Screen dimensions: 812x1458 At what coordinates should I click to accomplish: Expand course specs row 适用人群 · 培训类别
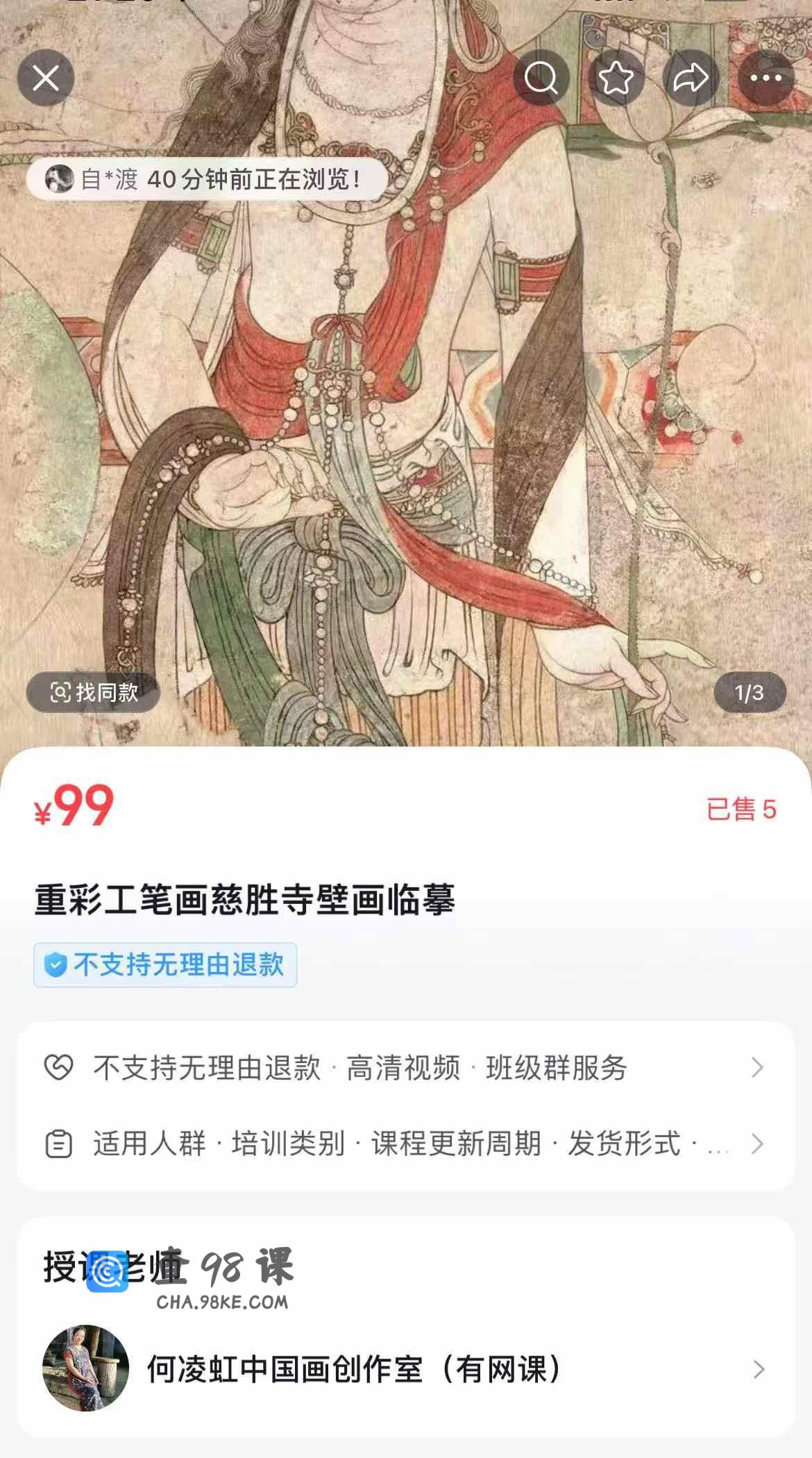tap(406, 1143)
